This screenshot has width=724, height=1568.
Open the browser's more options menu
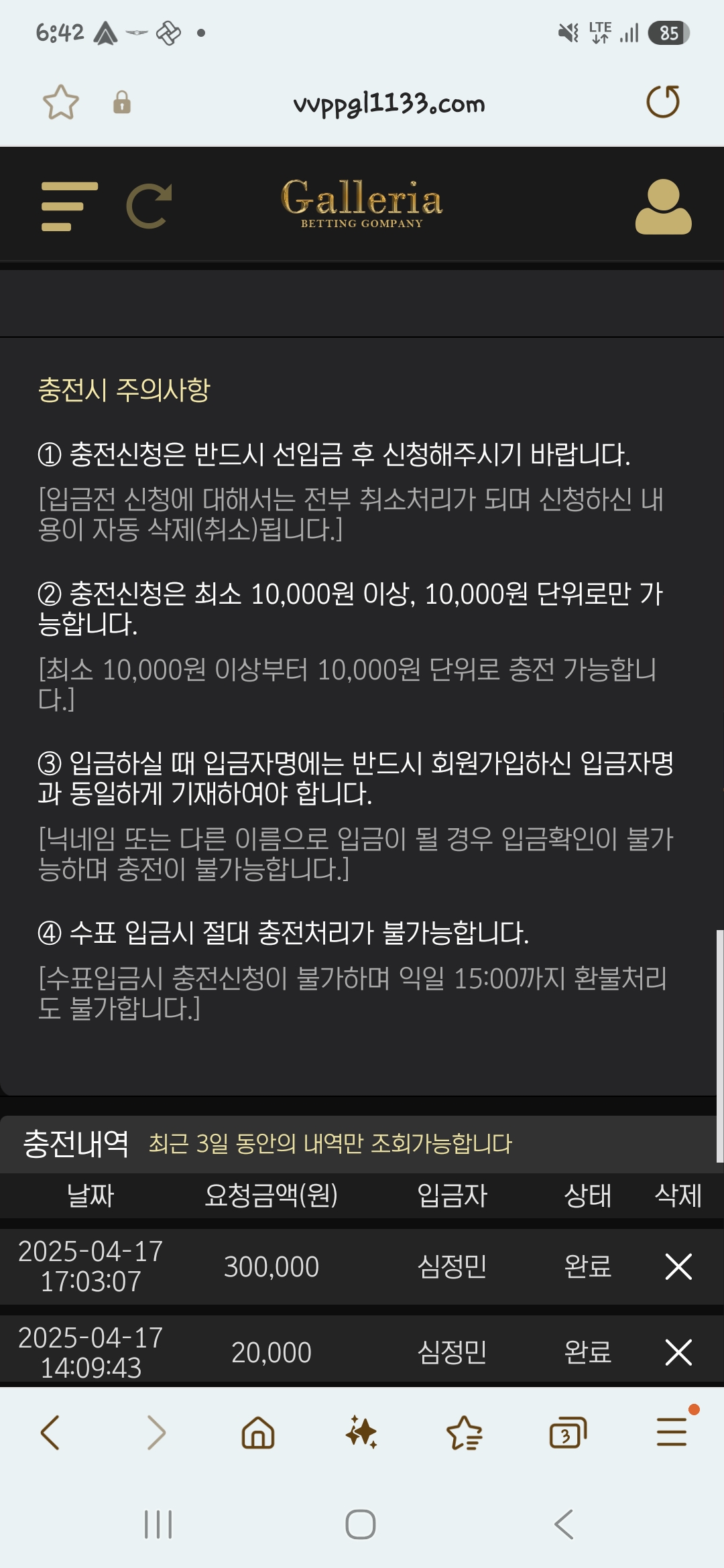[x=671, y=1433]
